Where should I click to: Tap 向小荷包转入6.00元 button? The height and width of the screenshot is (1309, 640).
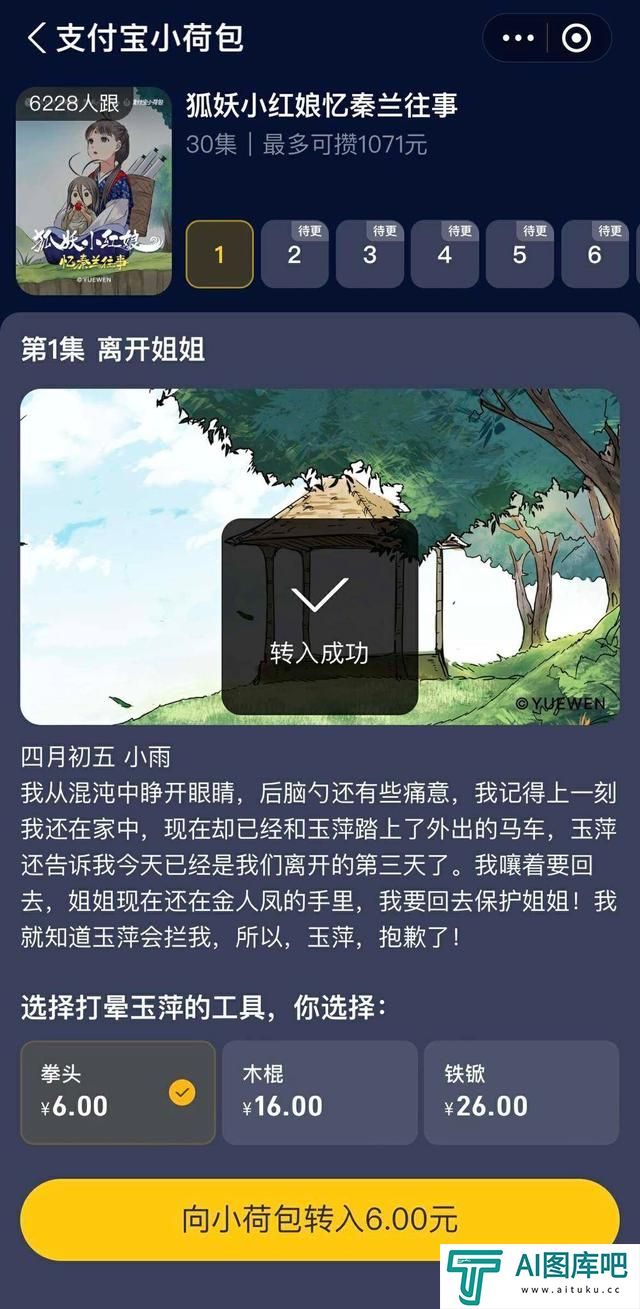[319, 1219]
